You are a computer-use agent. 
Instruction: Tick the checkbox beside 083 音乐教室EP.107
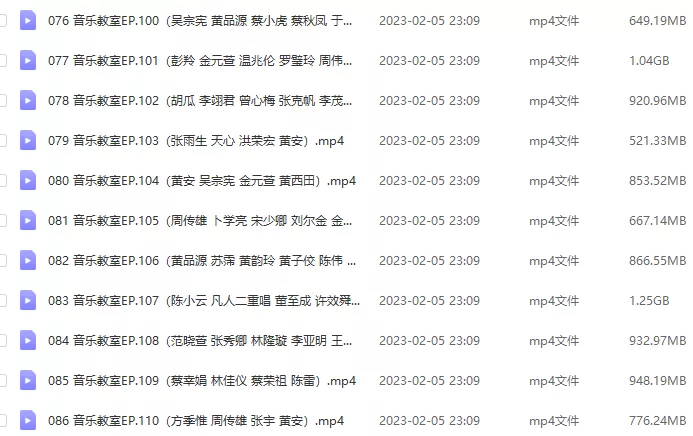pyautogui.click(x=2, y=300)
